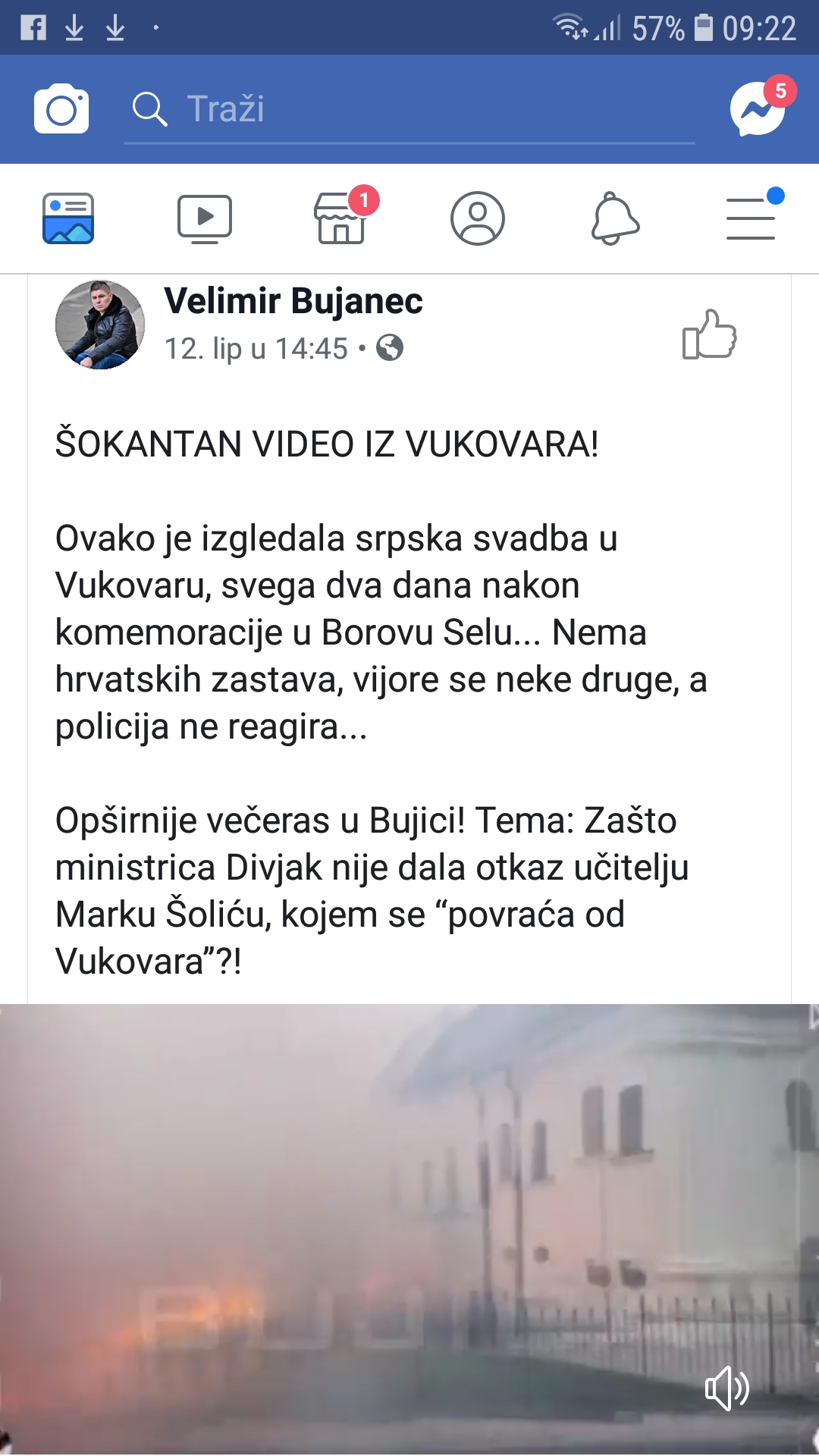Open the notifications bell
The image size is (819, 1456).
[x=614, y=218]
